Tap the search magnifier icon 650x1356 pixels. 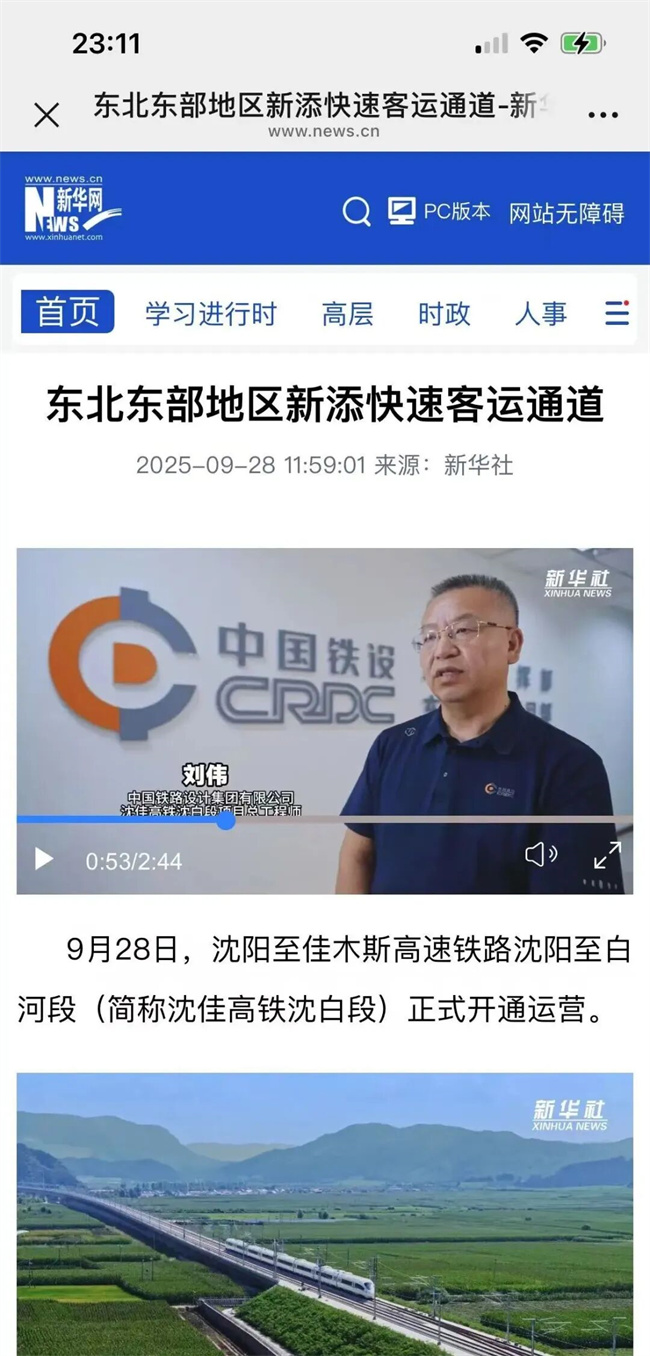click(x=356, y=211)
